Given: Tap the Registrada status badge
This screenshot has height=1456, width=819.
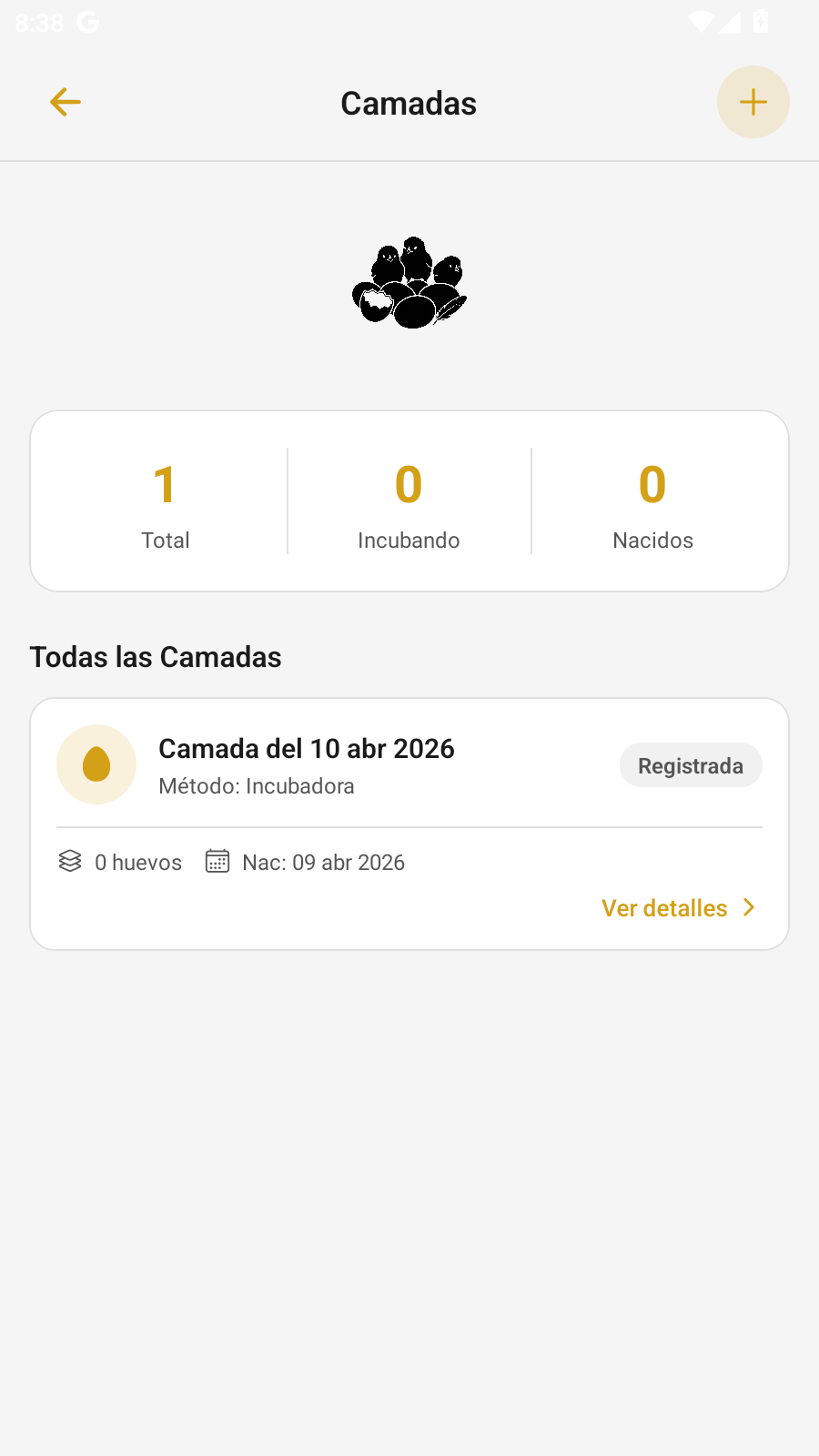Looking at the screenshot, I should (691, 764).
